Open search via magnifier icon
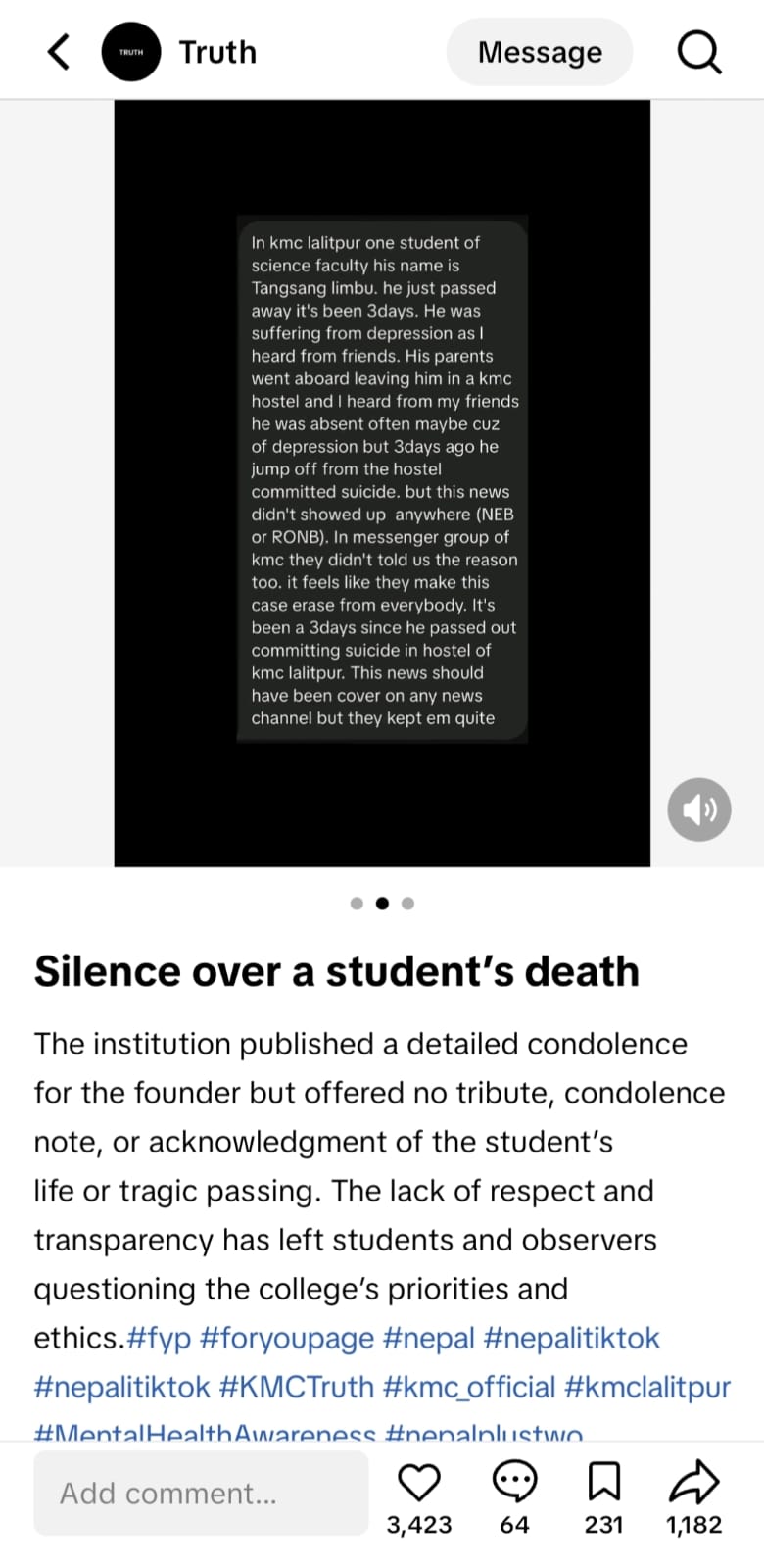The image size is (764, 1568). (699, 52)
